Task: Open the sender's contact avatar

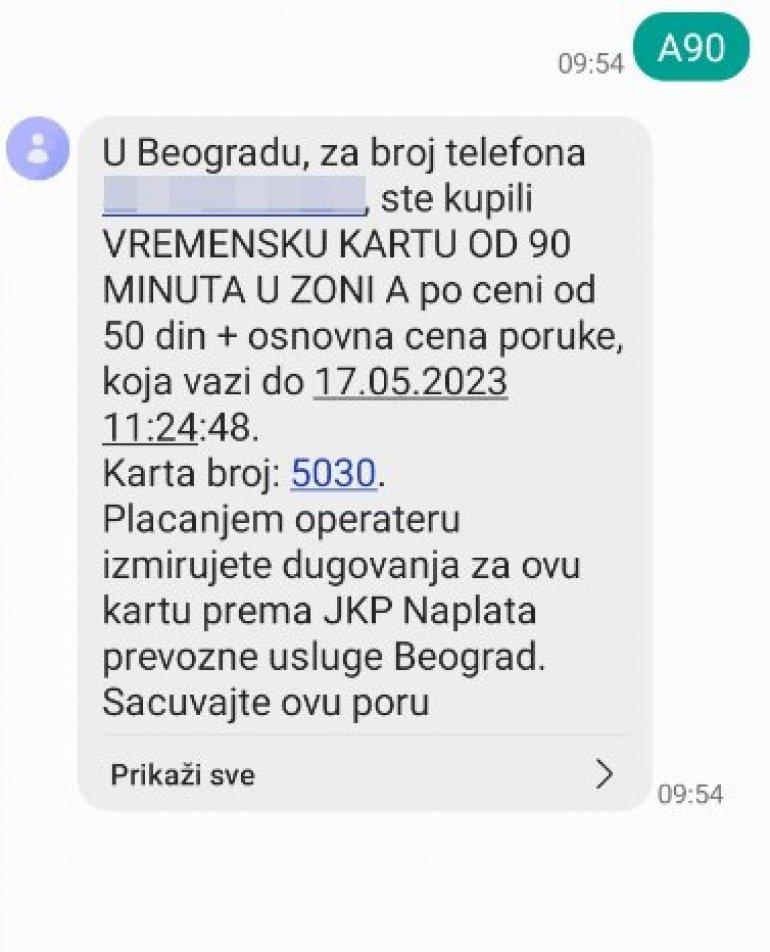Action: click(x=39, y=149)
